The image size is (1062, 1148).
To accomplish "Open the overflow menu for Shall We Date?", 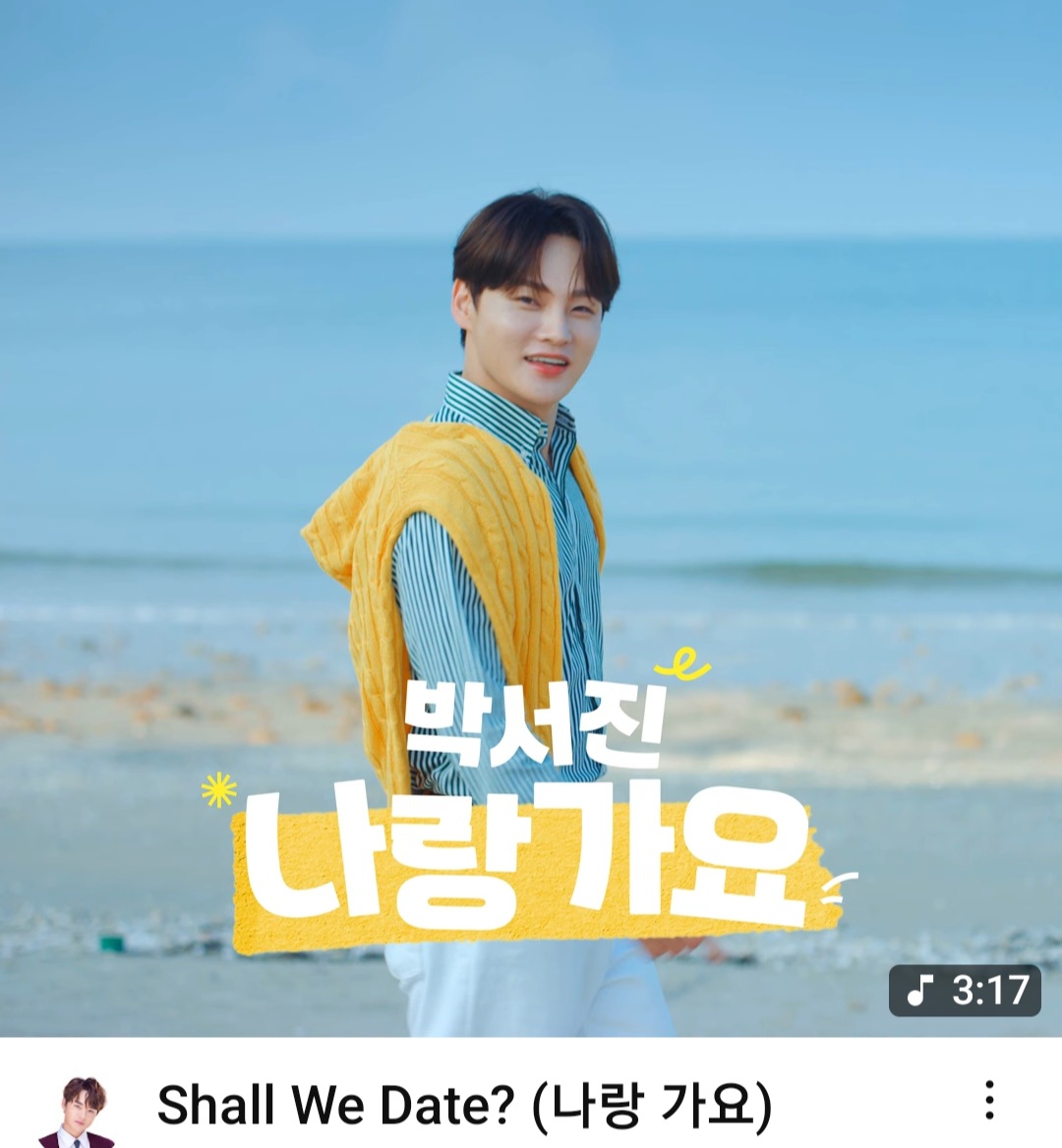I will [x=989, y=1101].
